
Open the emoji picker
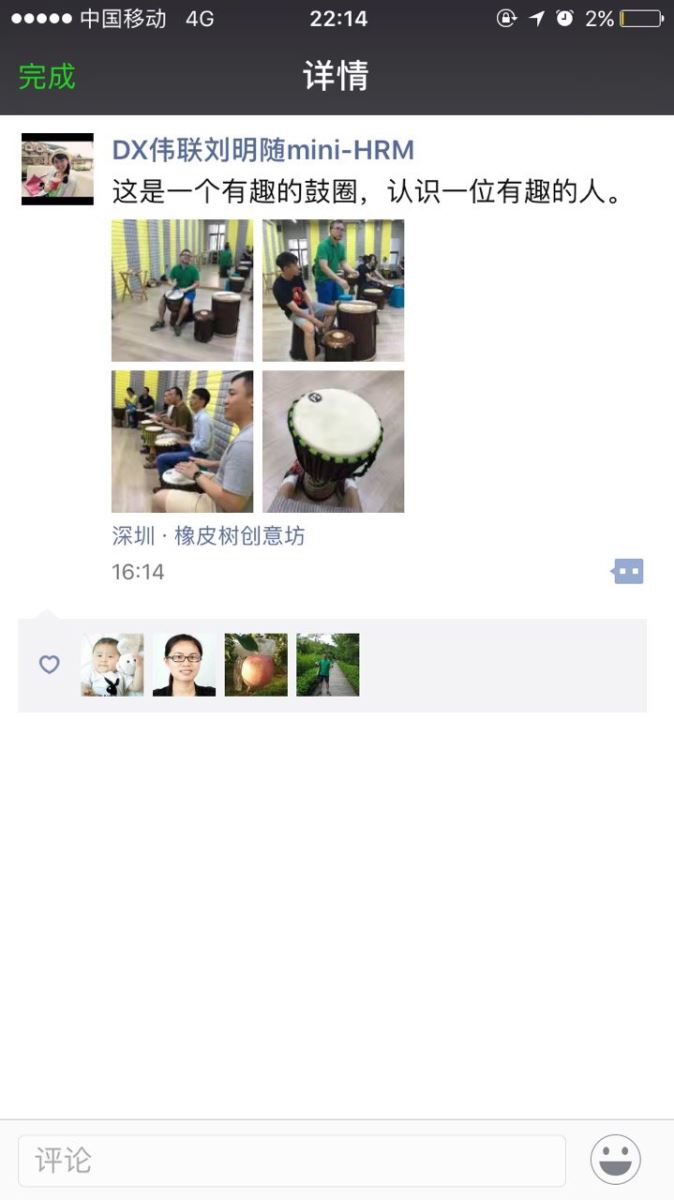[x=616, y=1160]
